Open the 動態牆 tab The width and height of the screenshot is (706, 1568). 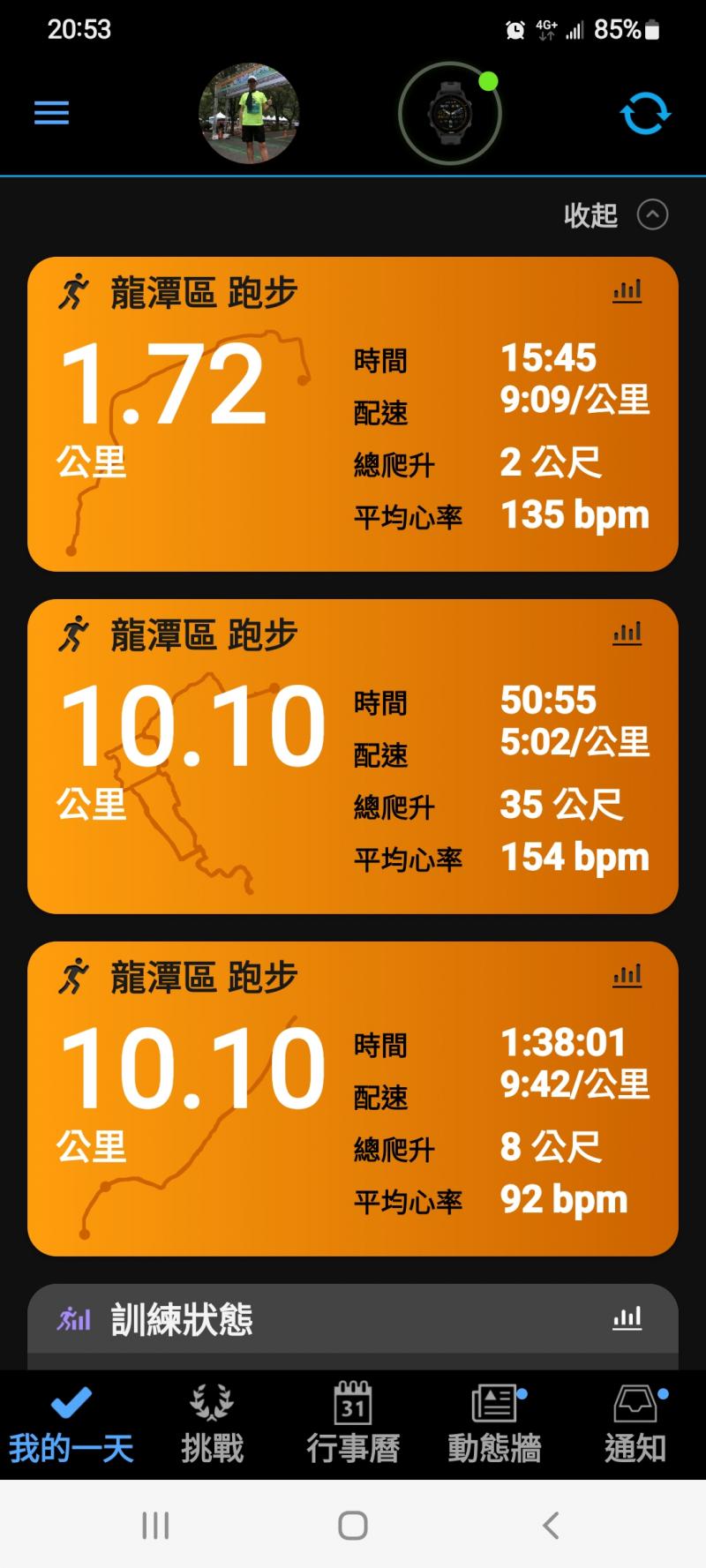coord(494,1424)
